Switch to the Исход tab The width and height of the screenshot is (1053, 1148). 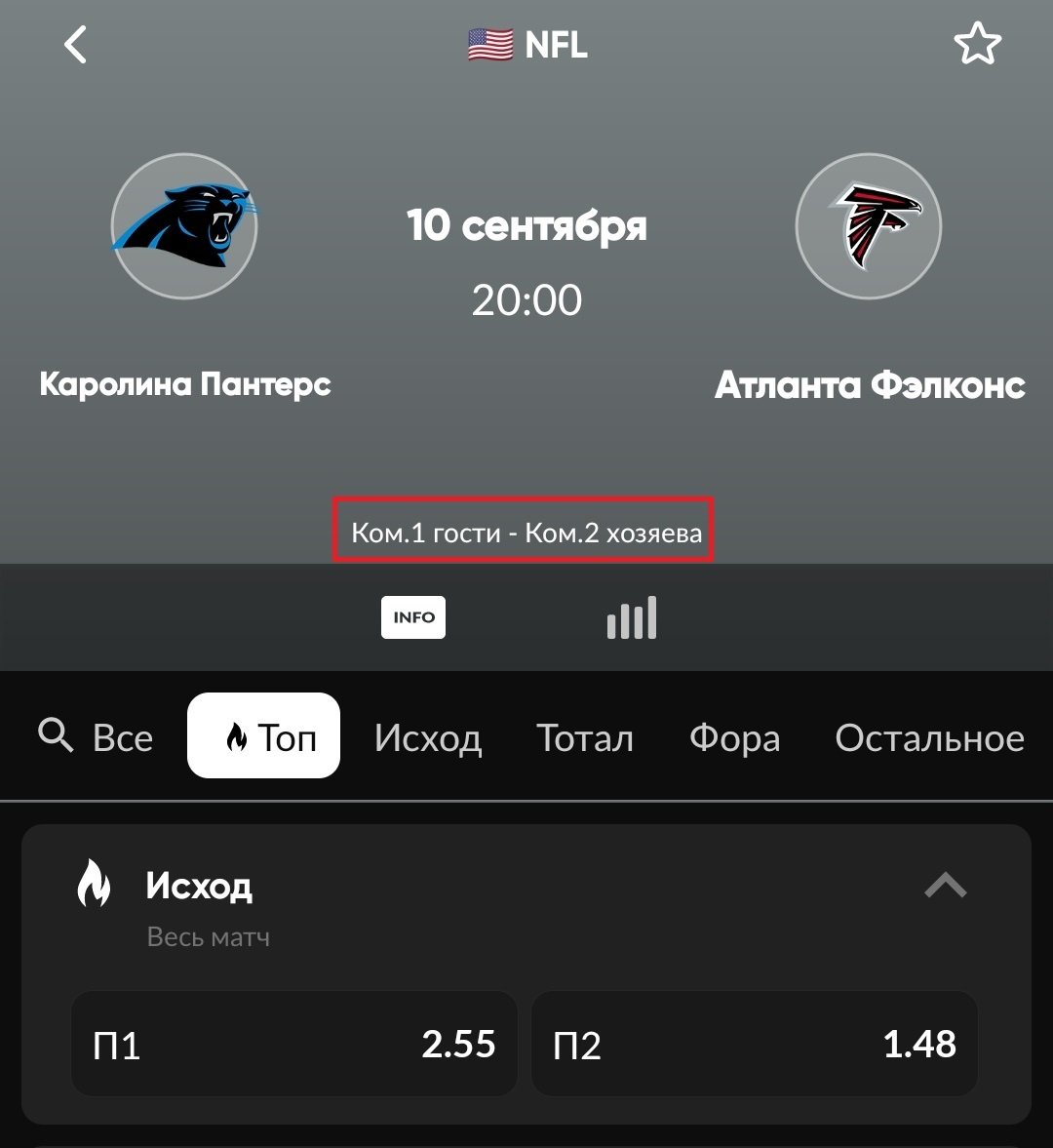(x=428, y=738)
